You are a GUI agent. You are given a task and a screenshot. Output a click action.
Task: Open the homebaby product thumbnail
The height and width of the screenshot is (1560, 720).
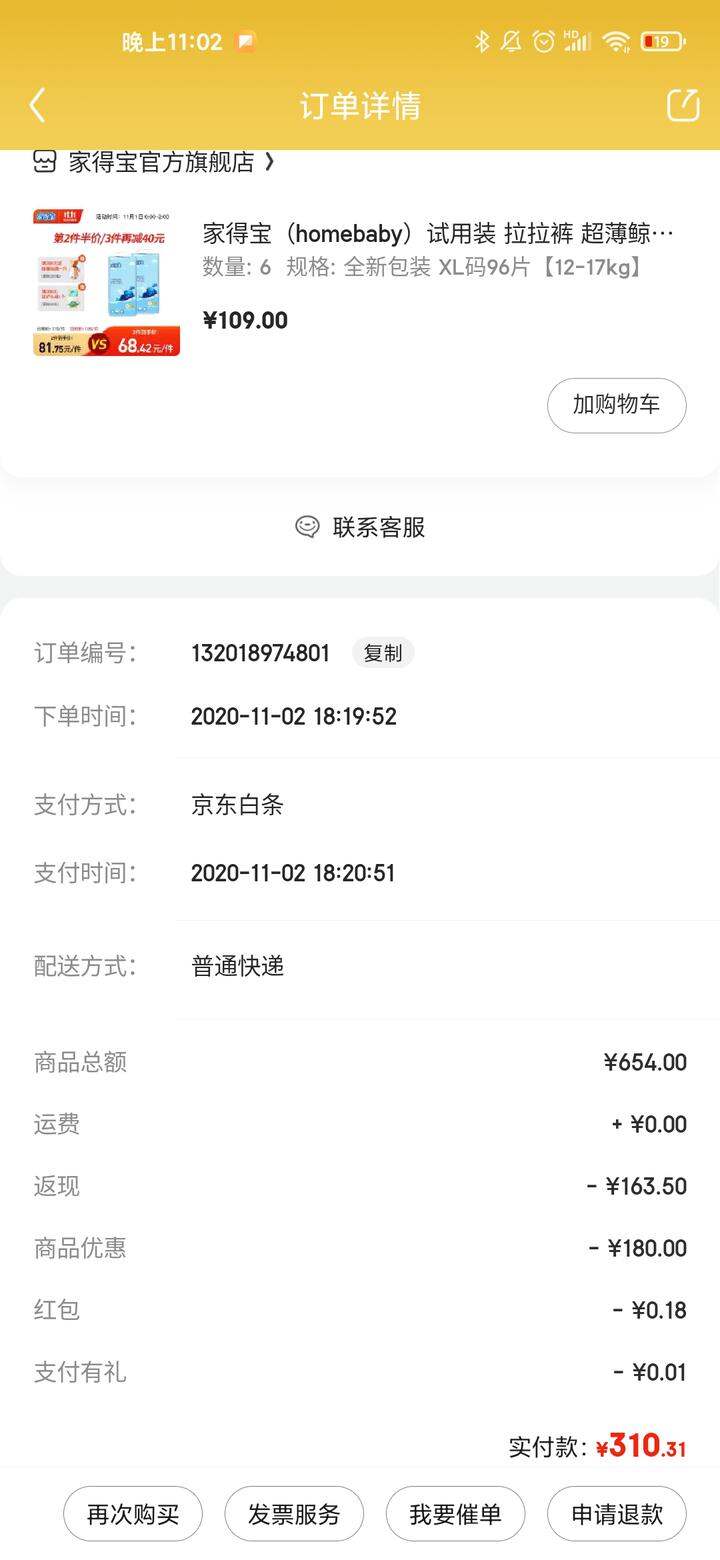(x=107, y=282)
